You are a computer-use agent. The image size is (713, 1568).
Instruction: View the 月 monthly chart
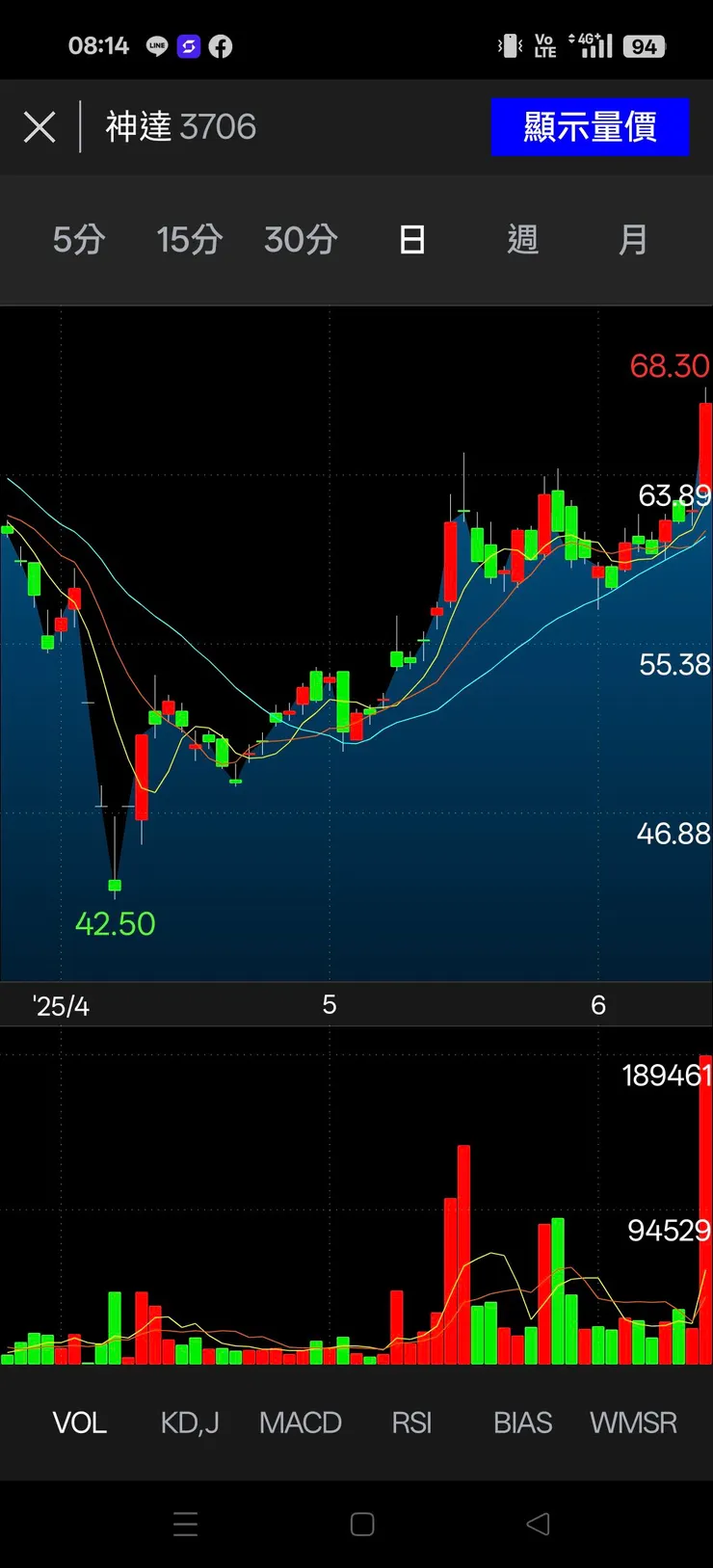[x=633, y=239]
